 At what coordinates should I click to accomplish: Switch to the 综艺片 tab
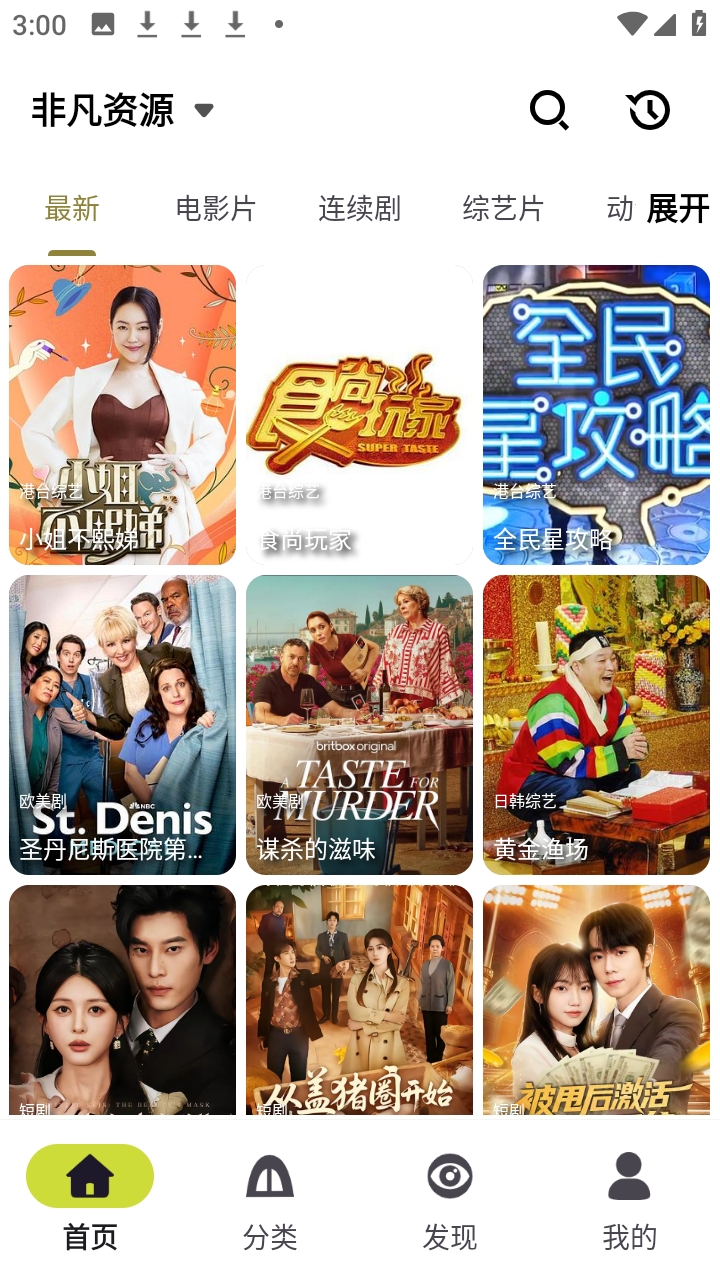(503, 208)
